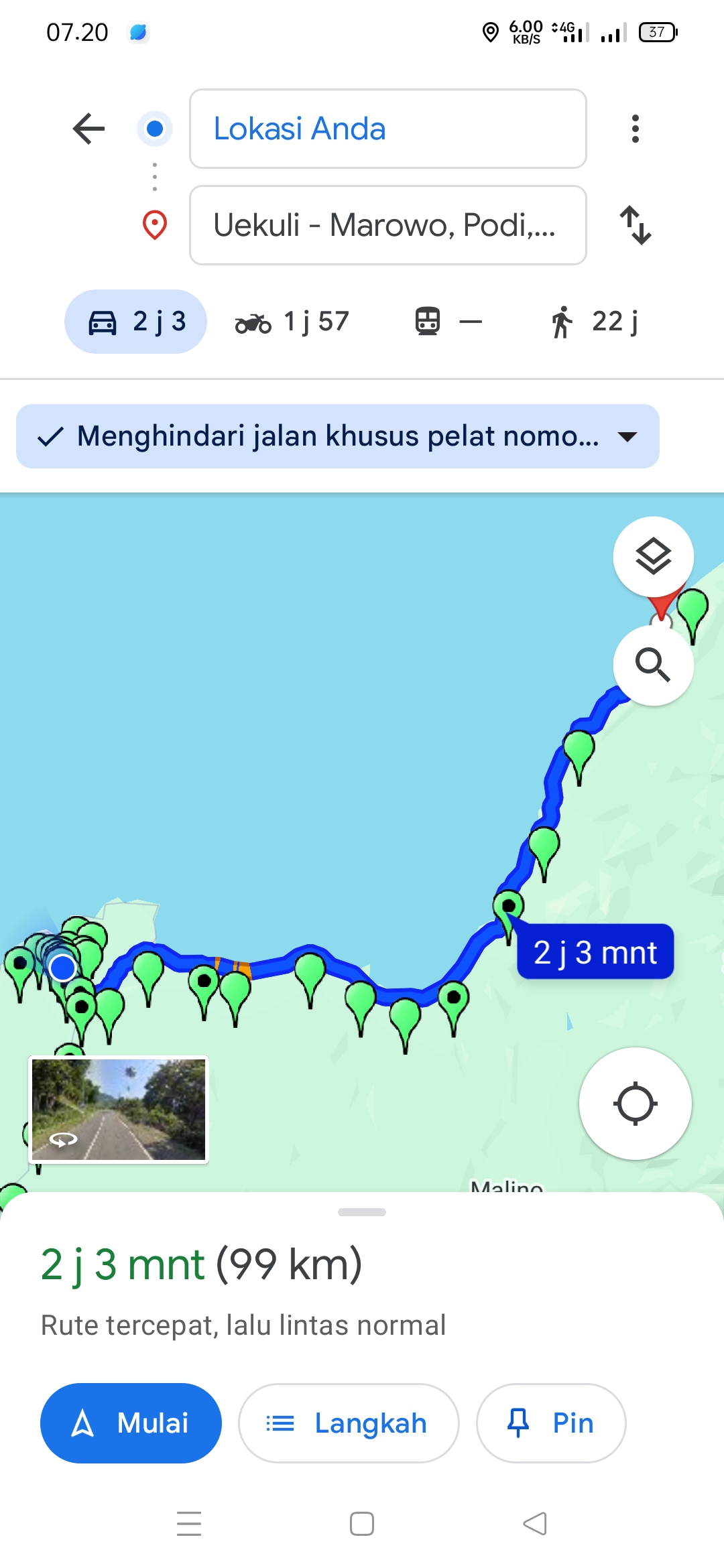The width and height of the screenshot is (724, 1568).
Task: Switch to motorcycle mode 1 j 57
Action: [292, 322]
